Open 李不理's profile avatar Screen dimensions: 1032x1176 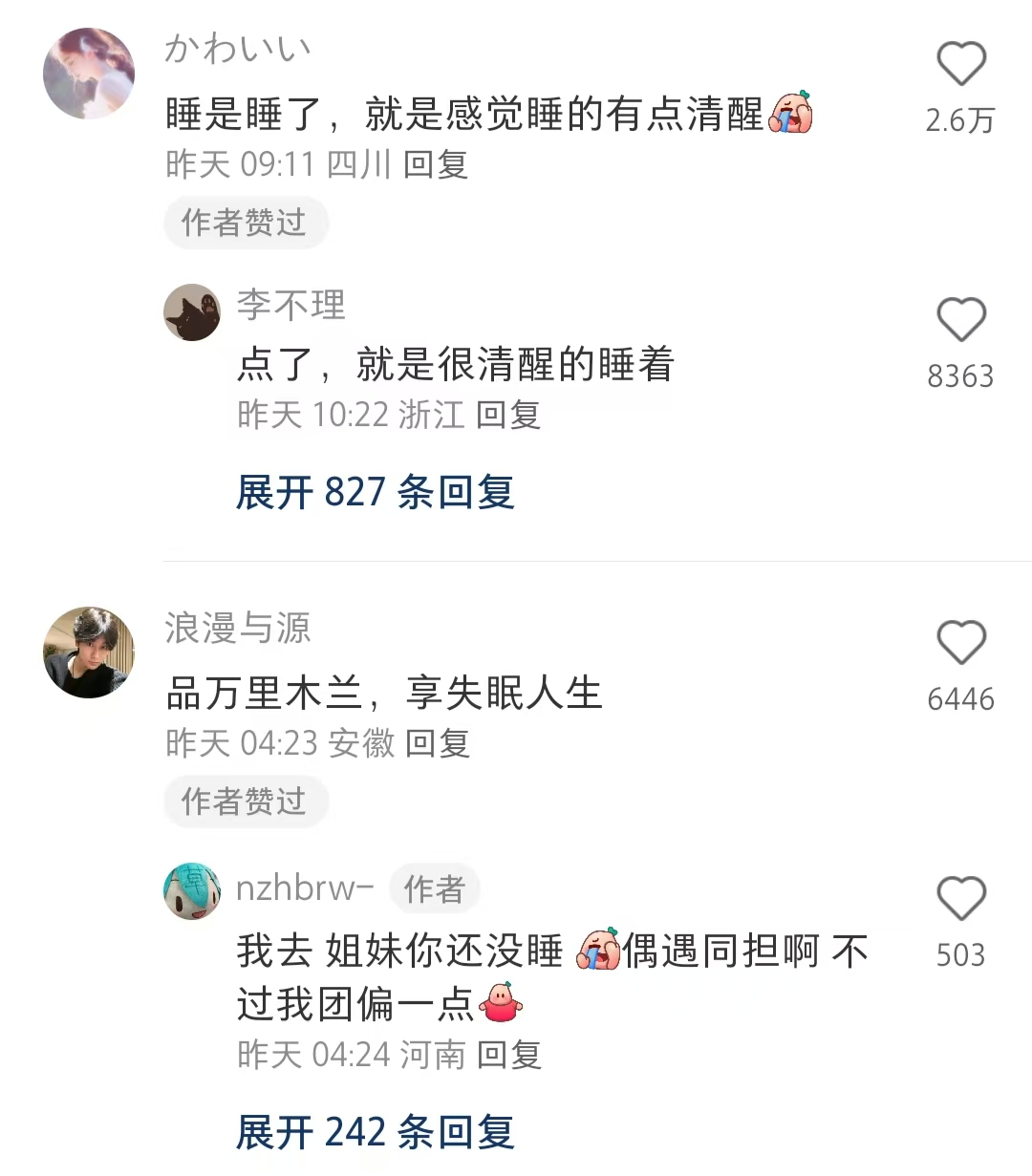(192, 312)
